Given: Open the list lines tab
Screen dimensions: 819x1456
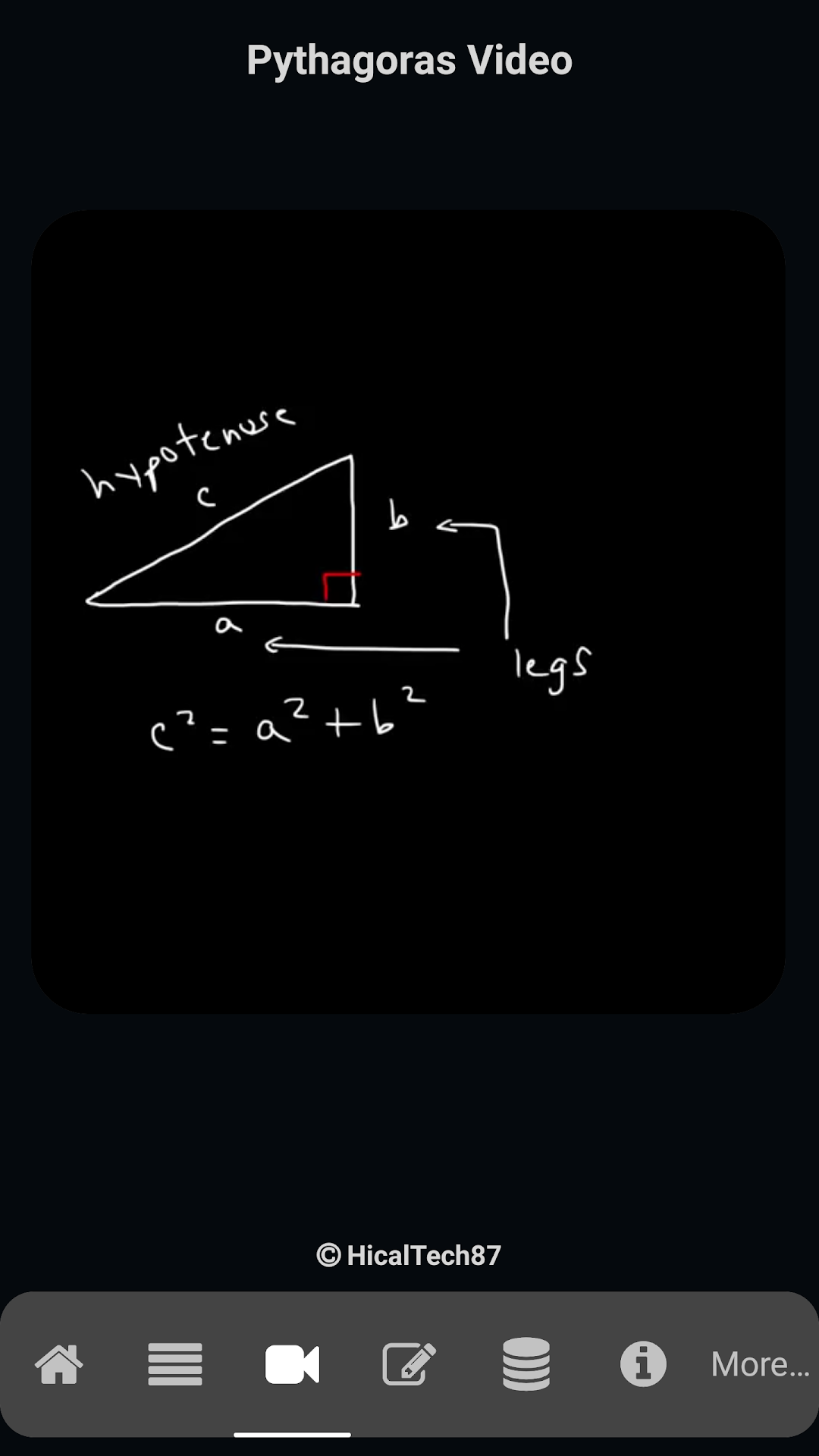Looking at the screenshot, I should [x=175, y=1364].
